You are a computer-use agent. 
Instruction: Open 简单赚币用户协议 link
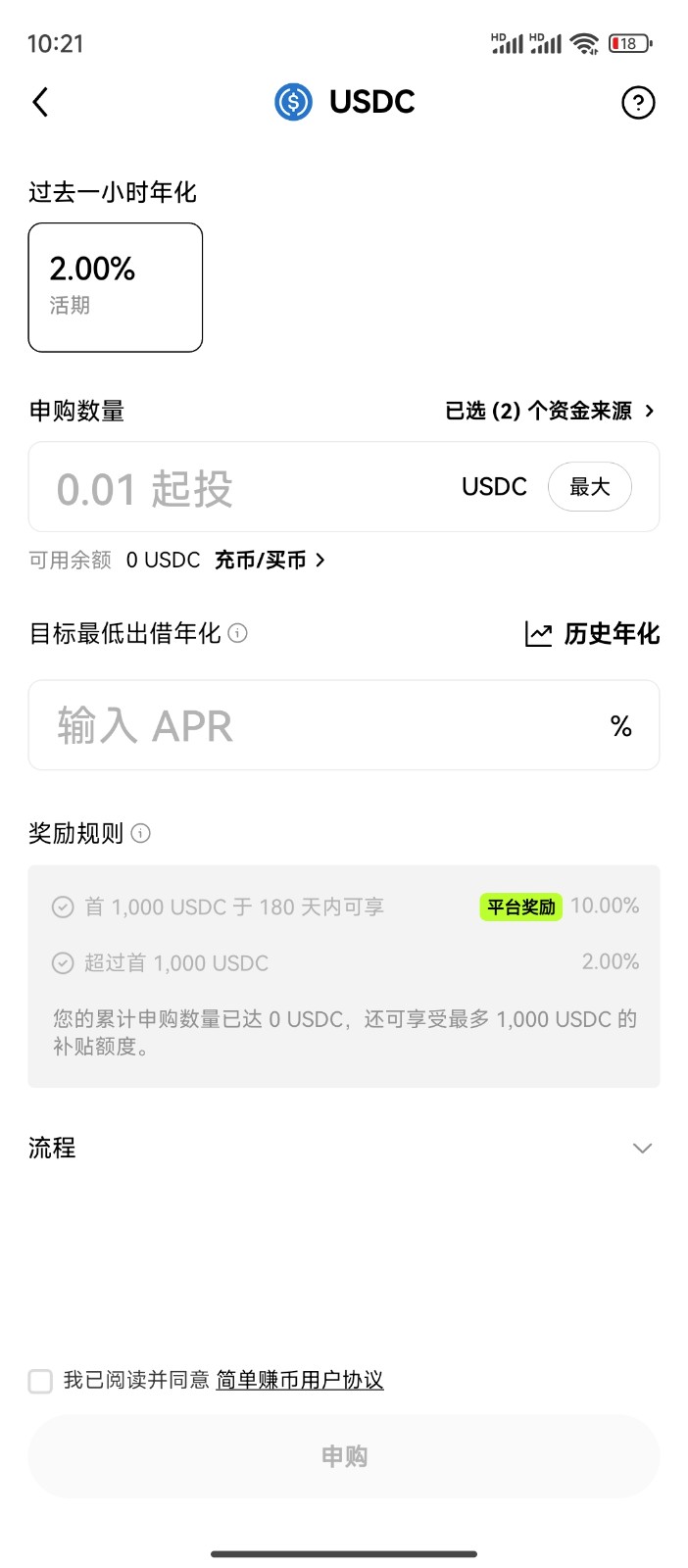tap(300, 1380)
